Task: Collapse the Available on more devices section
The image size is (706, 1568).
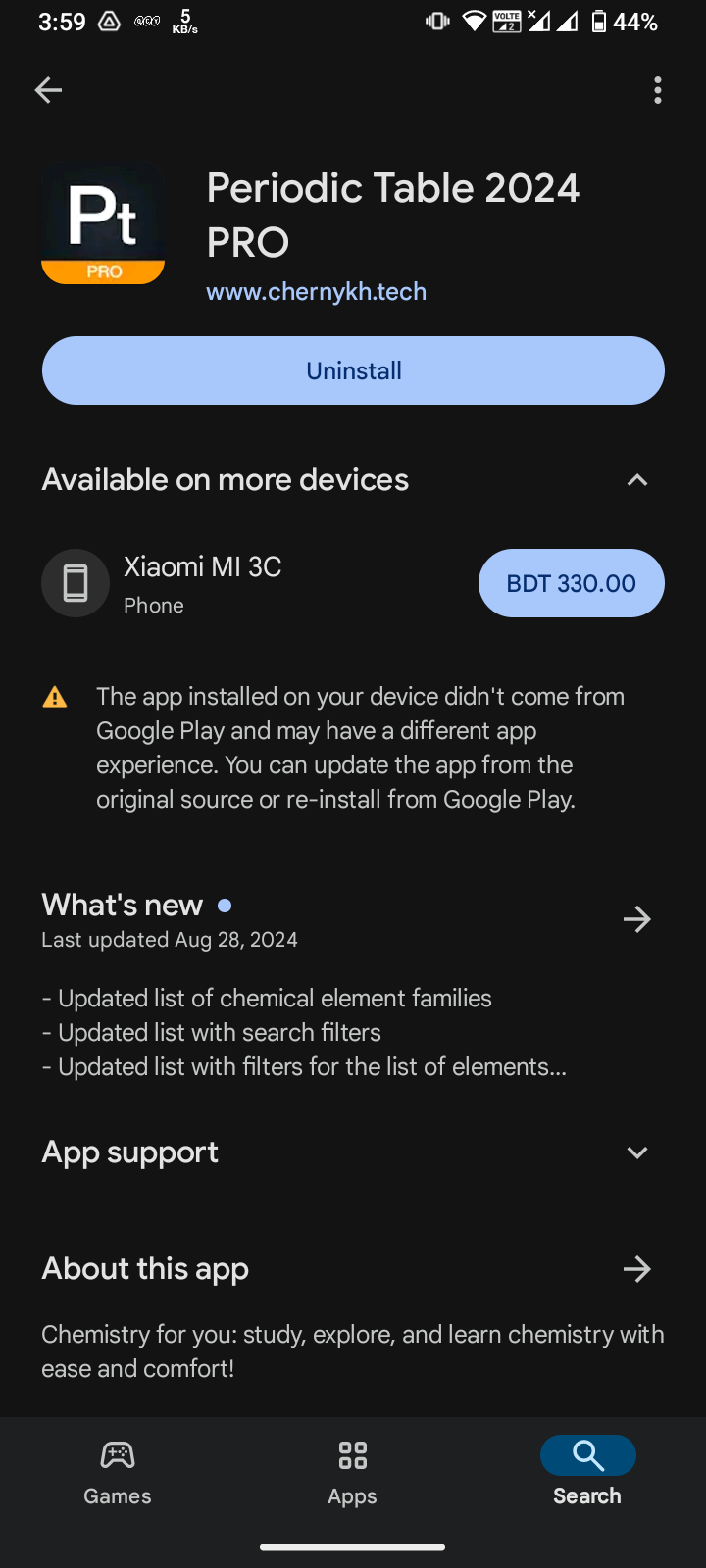Action: [x=637, y=480]
